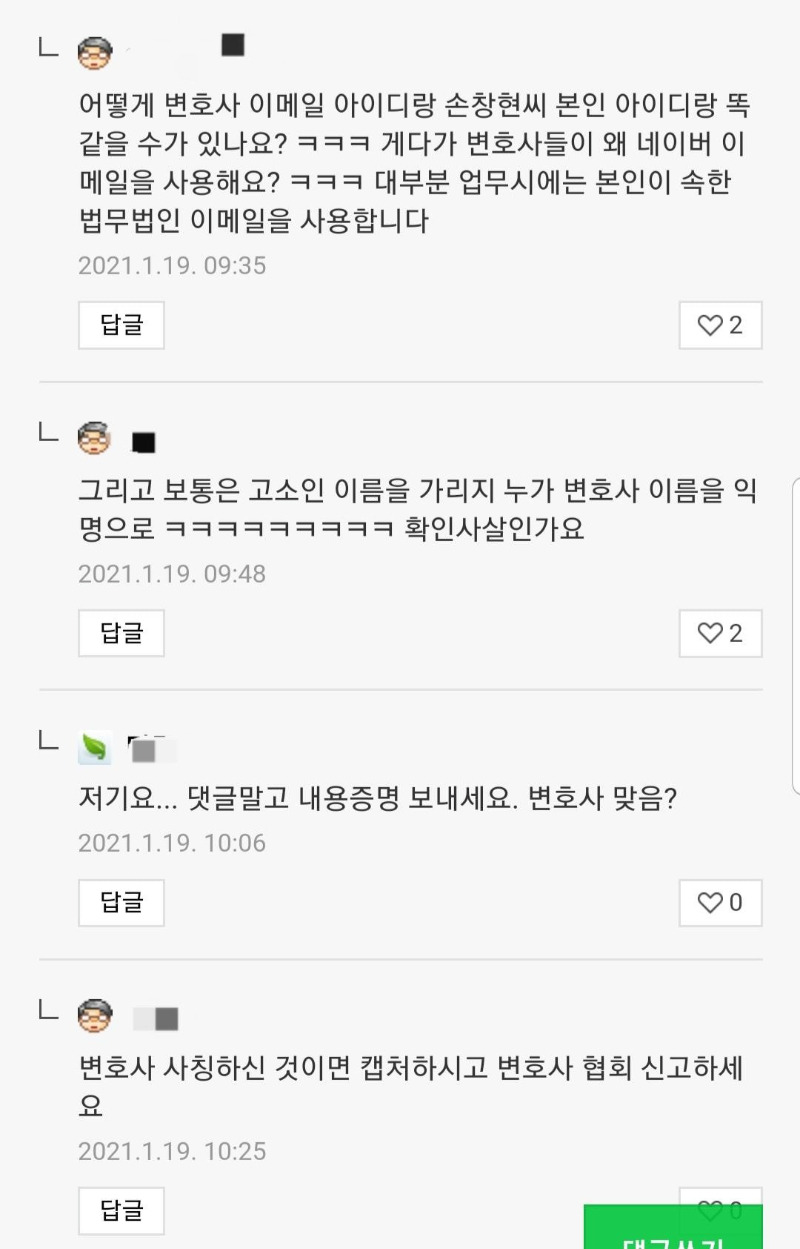This screenshot has height=1249, width=800.
Task: Like the 09:48 comment about 고소인 이름
Action: (720, 633)
